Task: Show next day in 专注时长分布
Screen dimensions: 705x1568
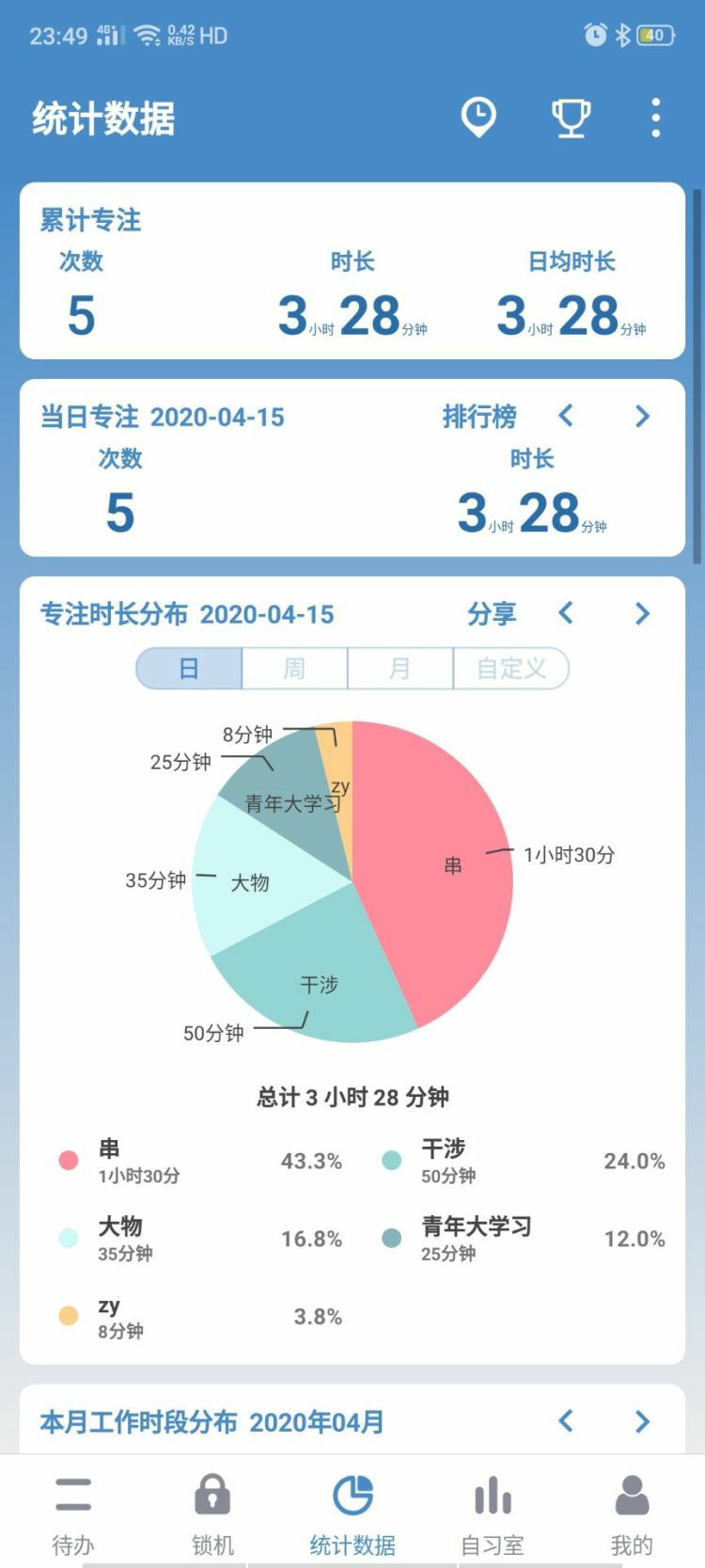Action: pos(642,613)
